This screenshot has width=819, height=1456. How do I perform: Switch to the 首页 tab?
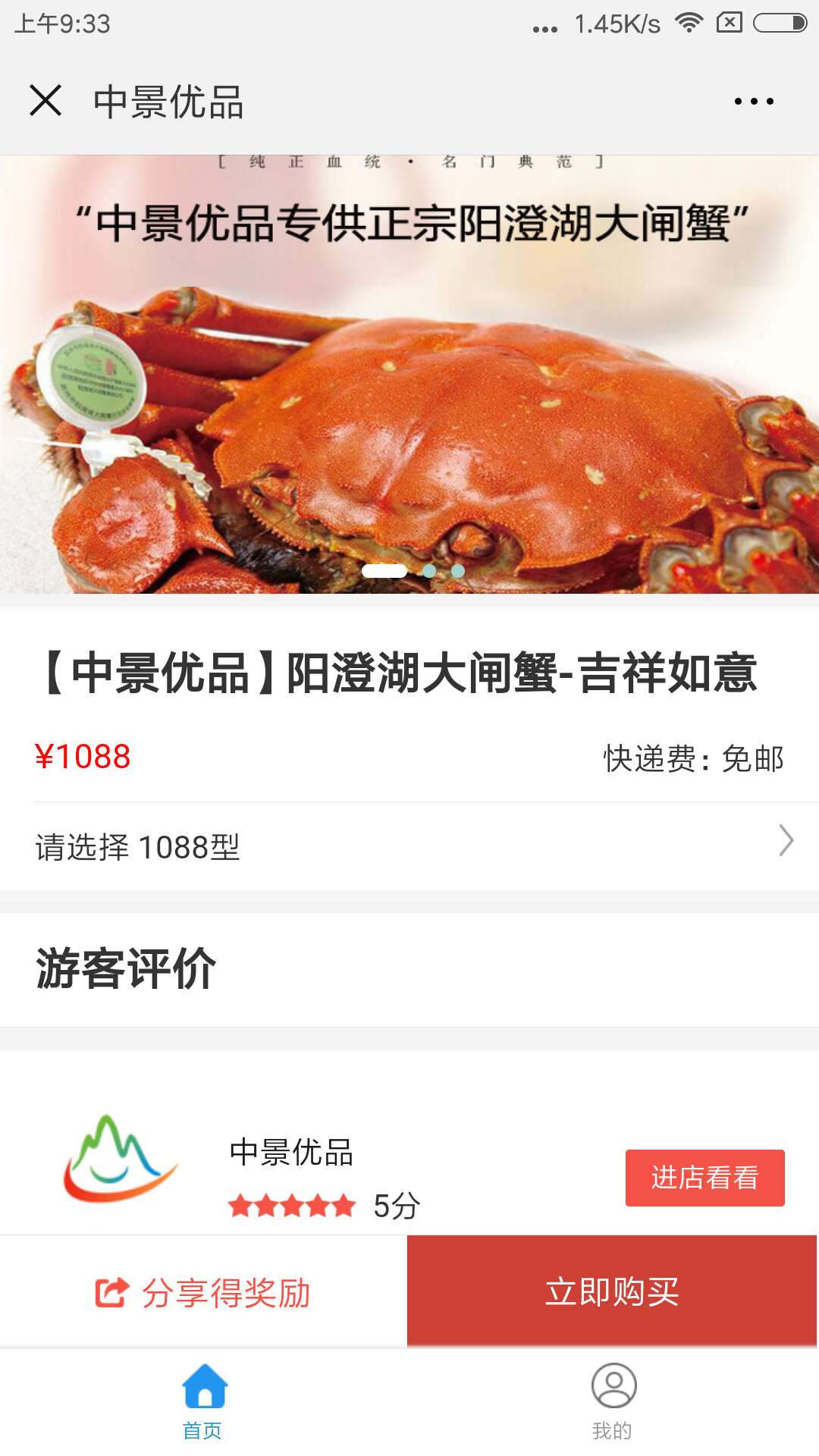click(203, 1401)
